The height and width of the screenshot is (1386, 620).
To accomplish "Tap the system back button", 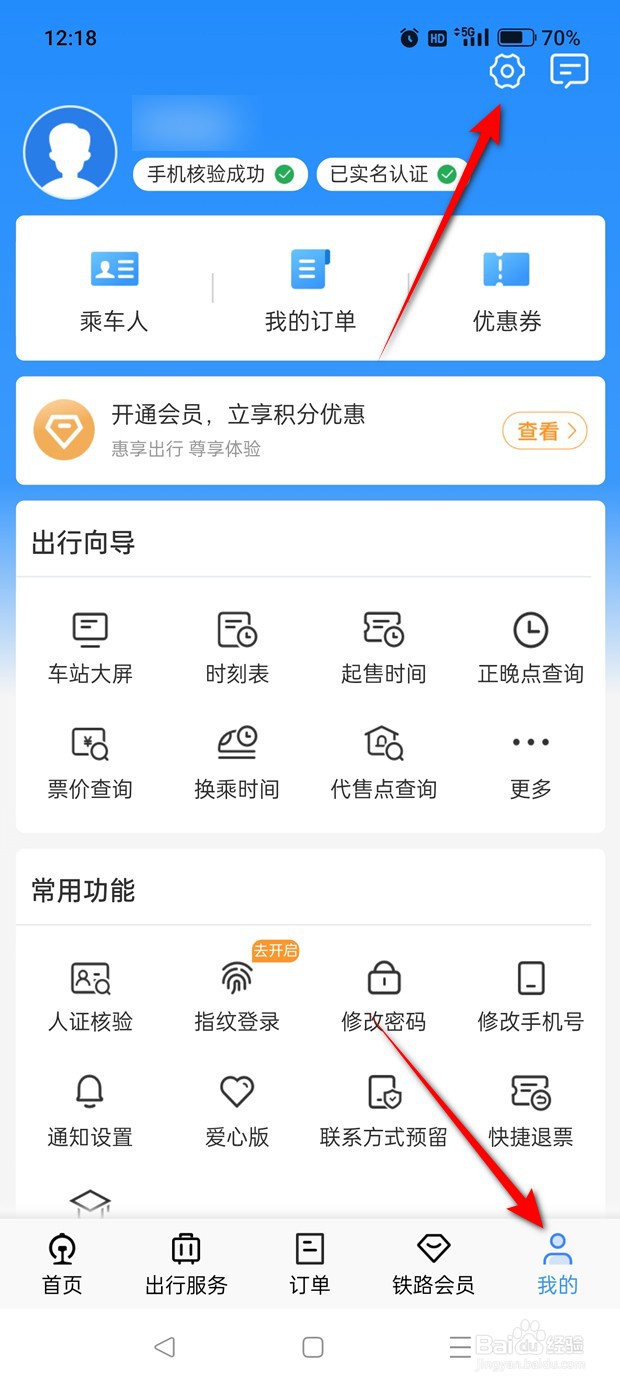I will click(x=165, y=1347).
